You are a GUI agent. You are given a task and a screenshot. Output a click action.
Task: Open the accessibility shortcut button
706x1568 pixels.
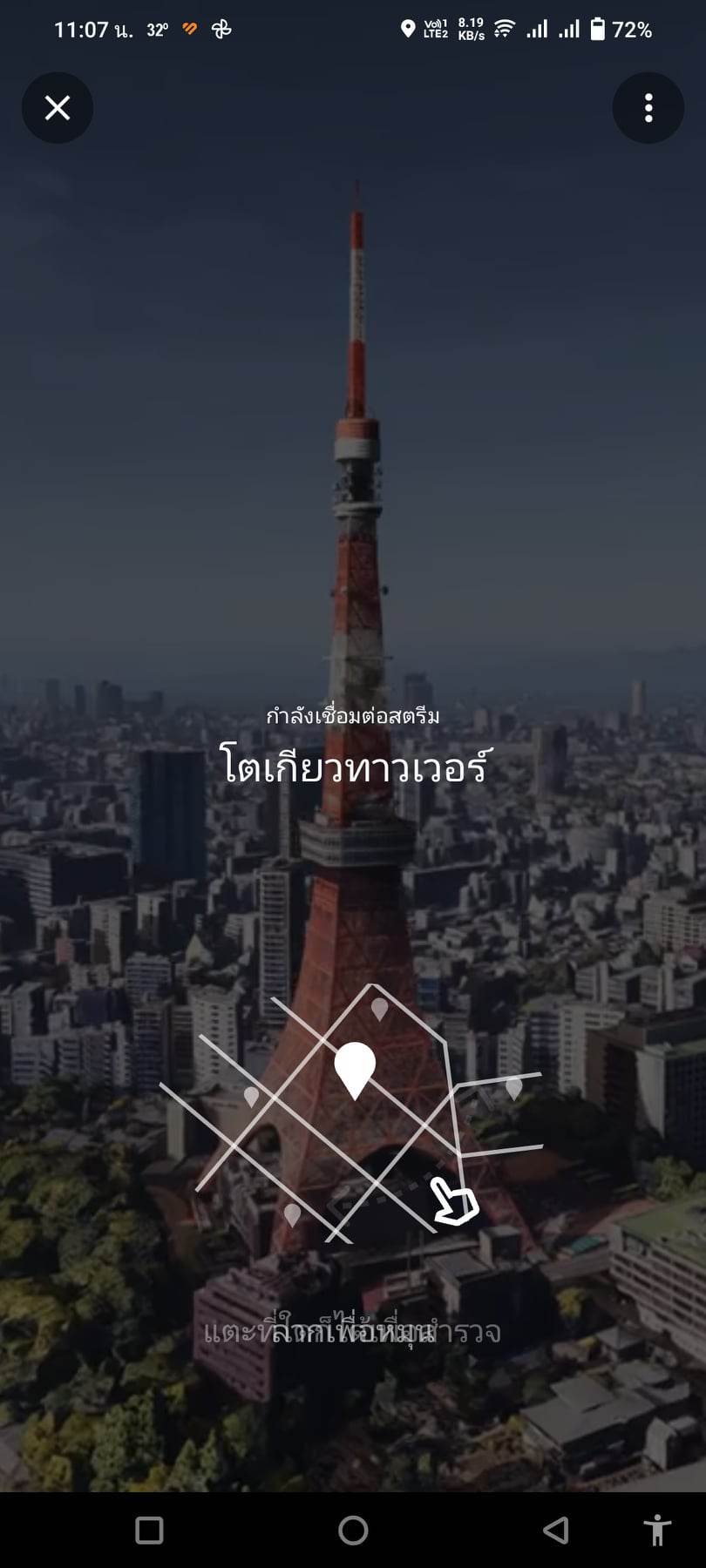656,1530
